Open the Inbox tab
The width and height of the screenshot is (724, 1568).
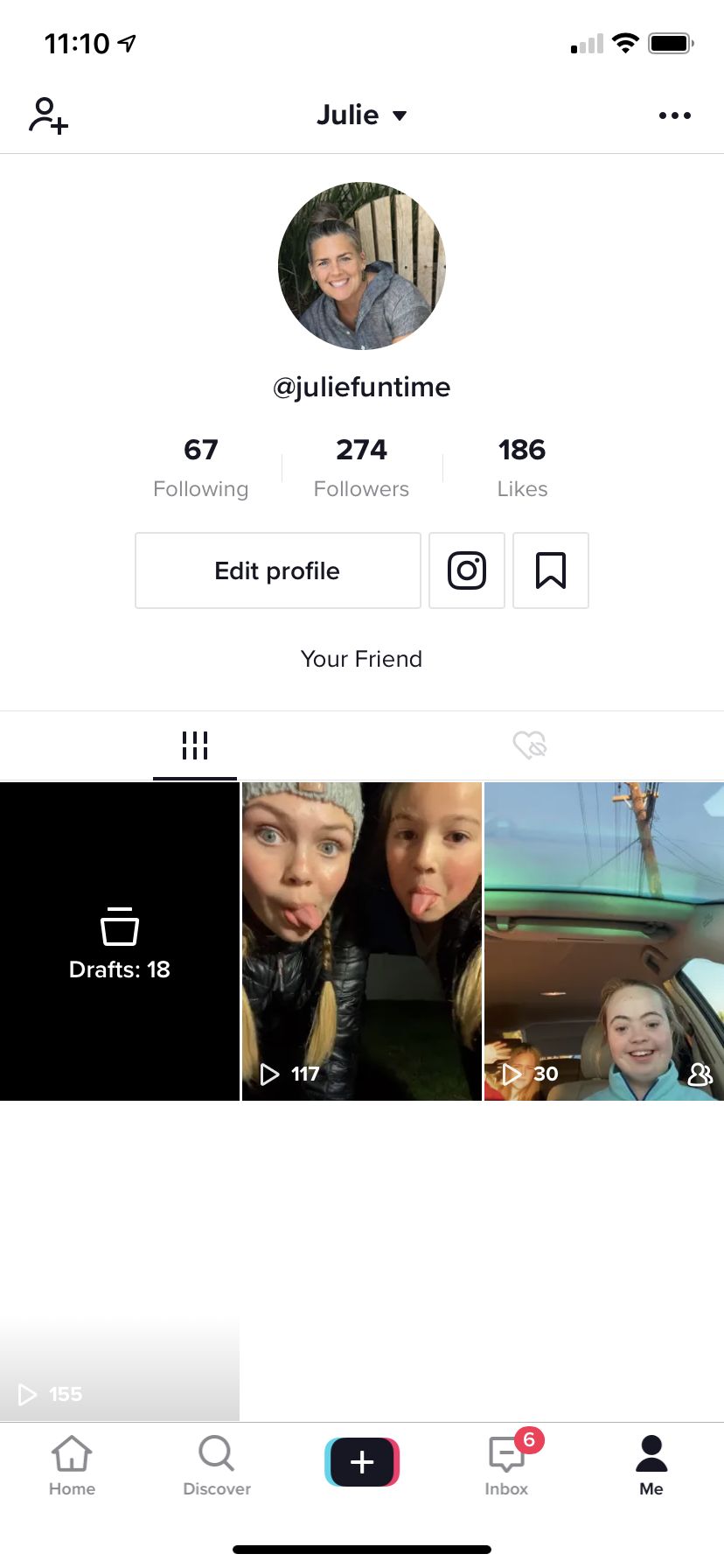coord(507,1465)
